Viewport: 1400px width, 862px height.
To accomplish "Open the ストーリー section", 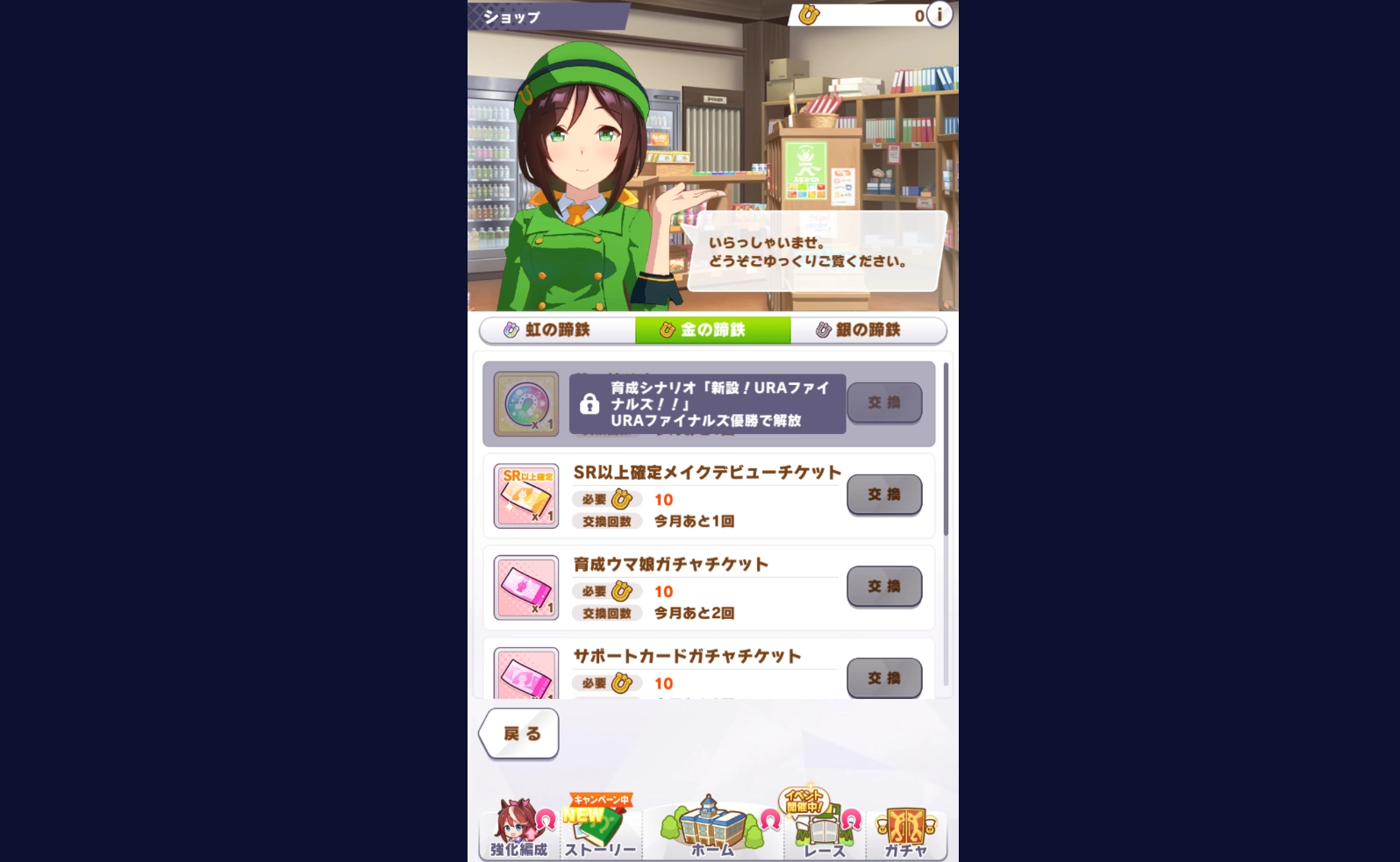I will pyautogui.click(x=600, y=830).
